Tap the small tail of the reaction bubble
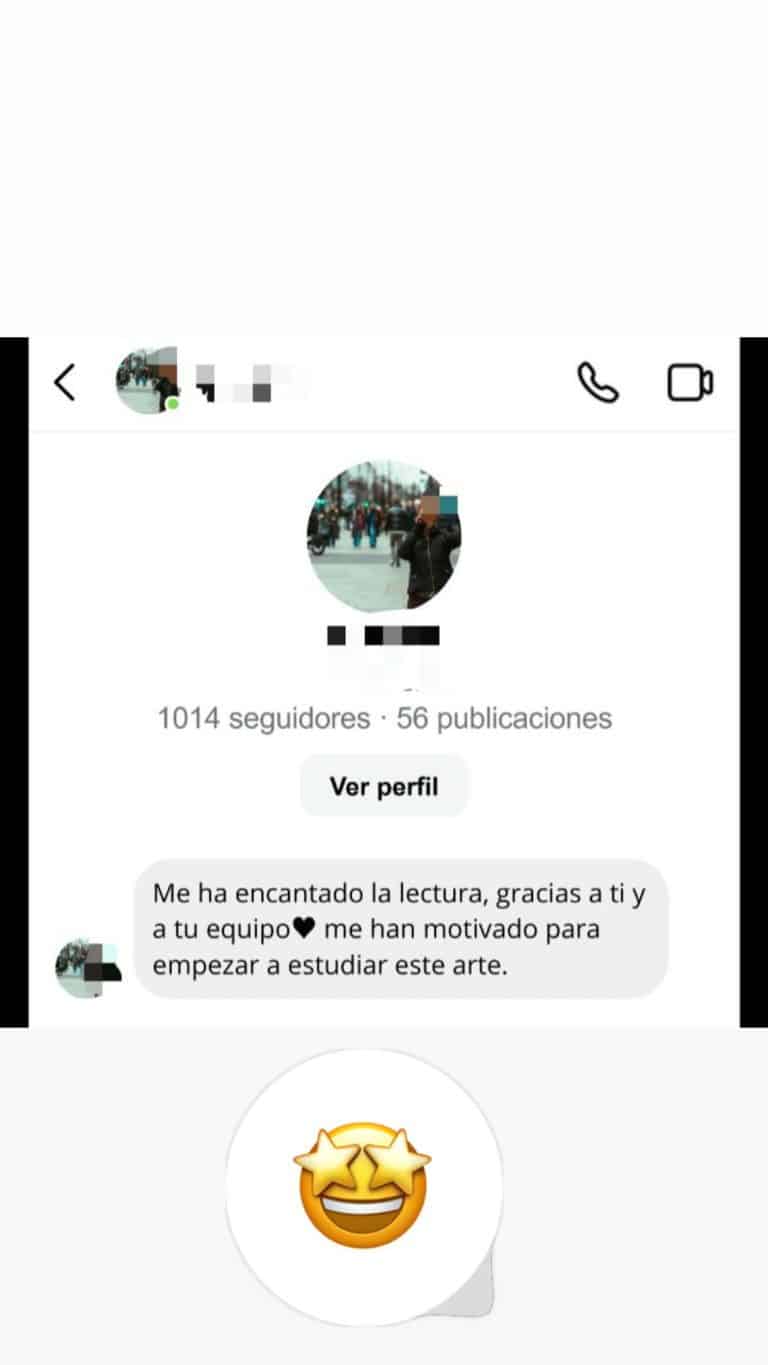 478,1290
